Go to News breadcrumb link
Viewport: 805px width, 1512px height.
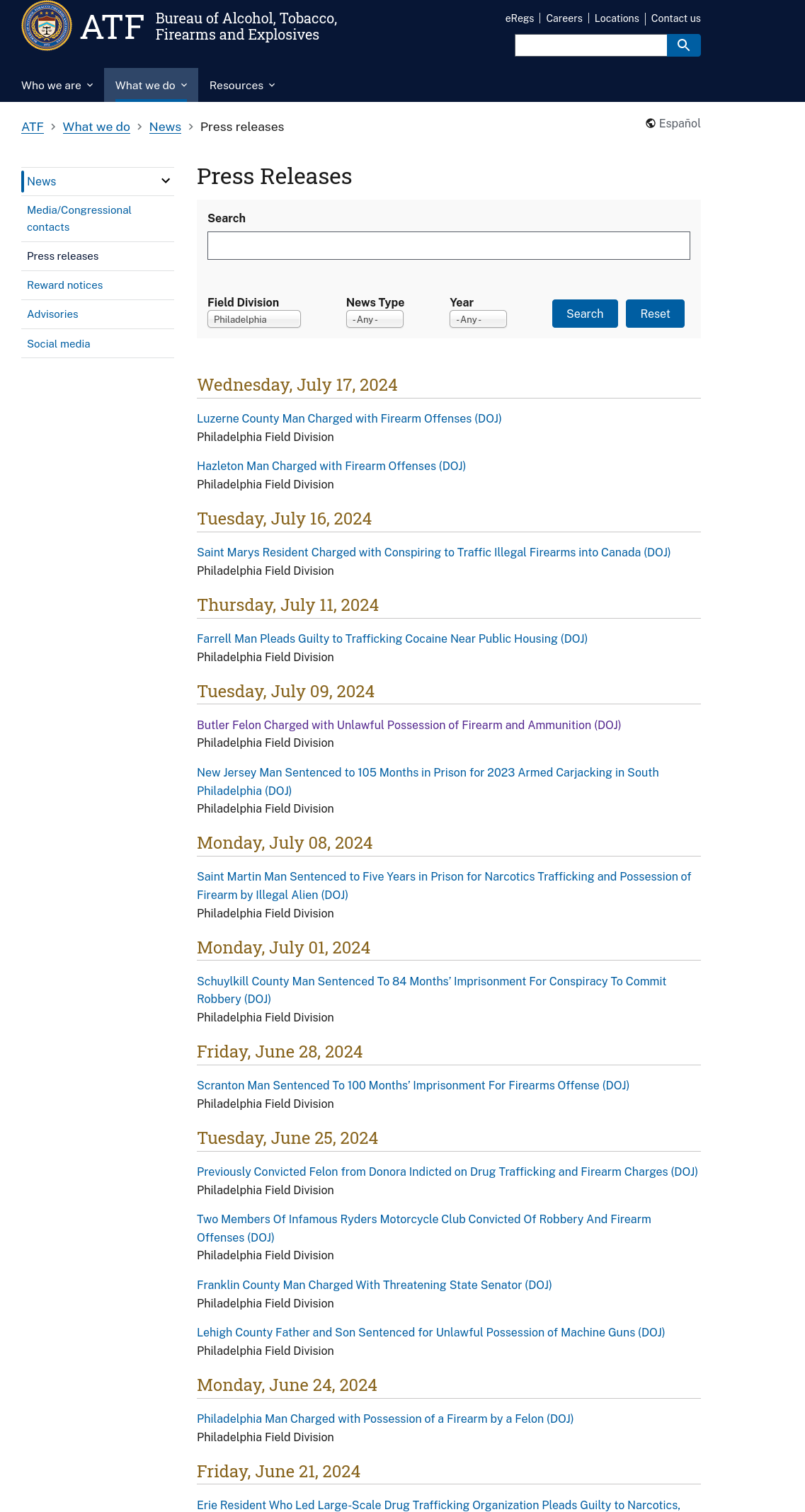tap(165, 127)
